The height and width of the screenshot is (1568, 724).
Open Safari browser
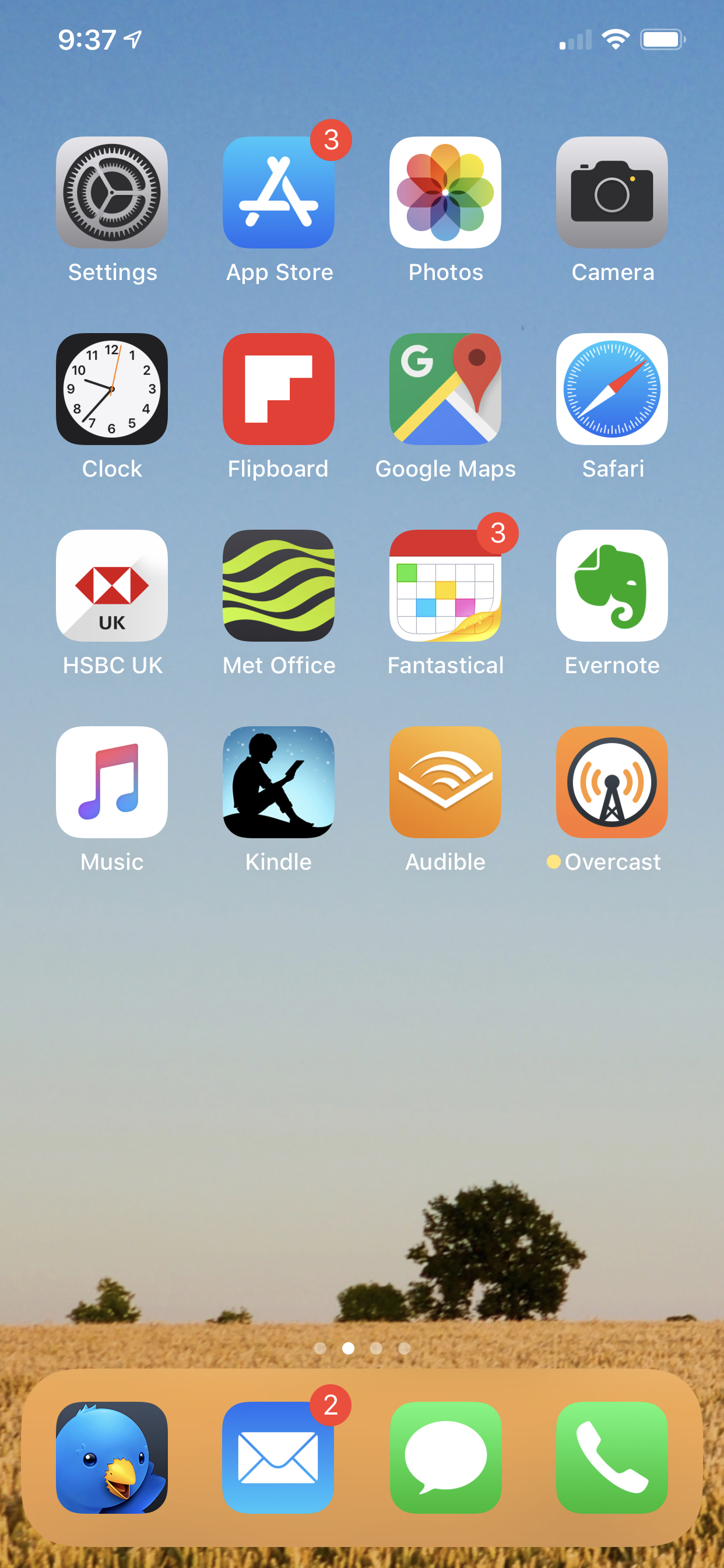point(612,389)
